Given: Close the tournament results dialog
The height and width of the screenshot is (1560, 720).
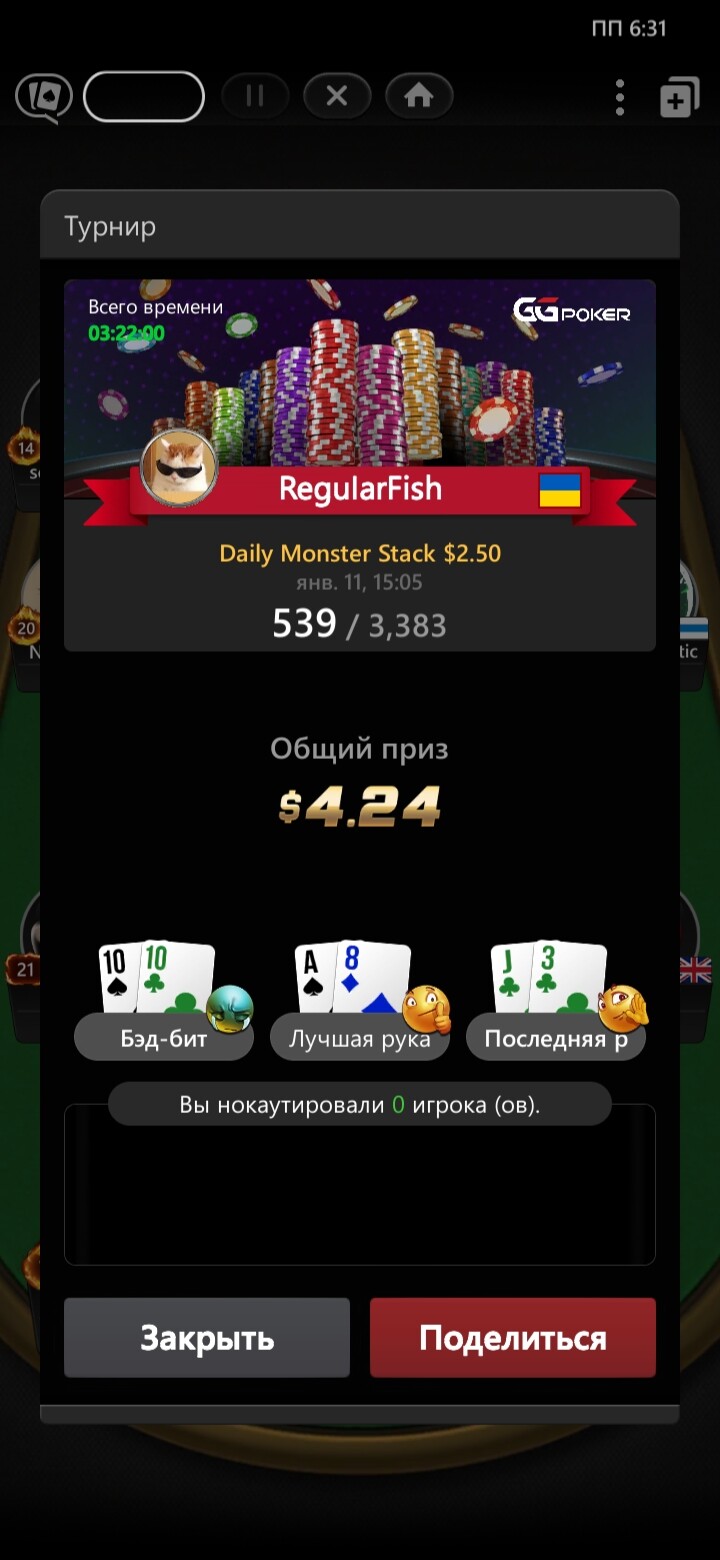Looking at the screenshot, I should point(207,1338).
